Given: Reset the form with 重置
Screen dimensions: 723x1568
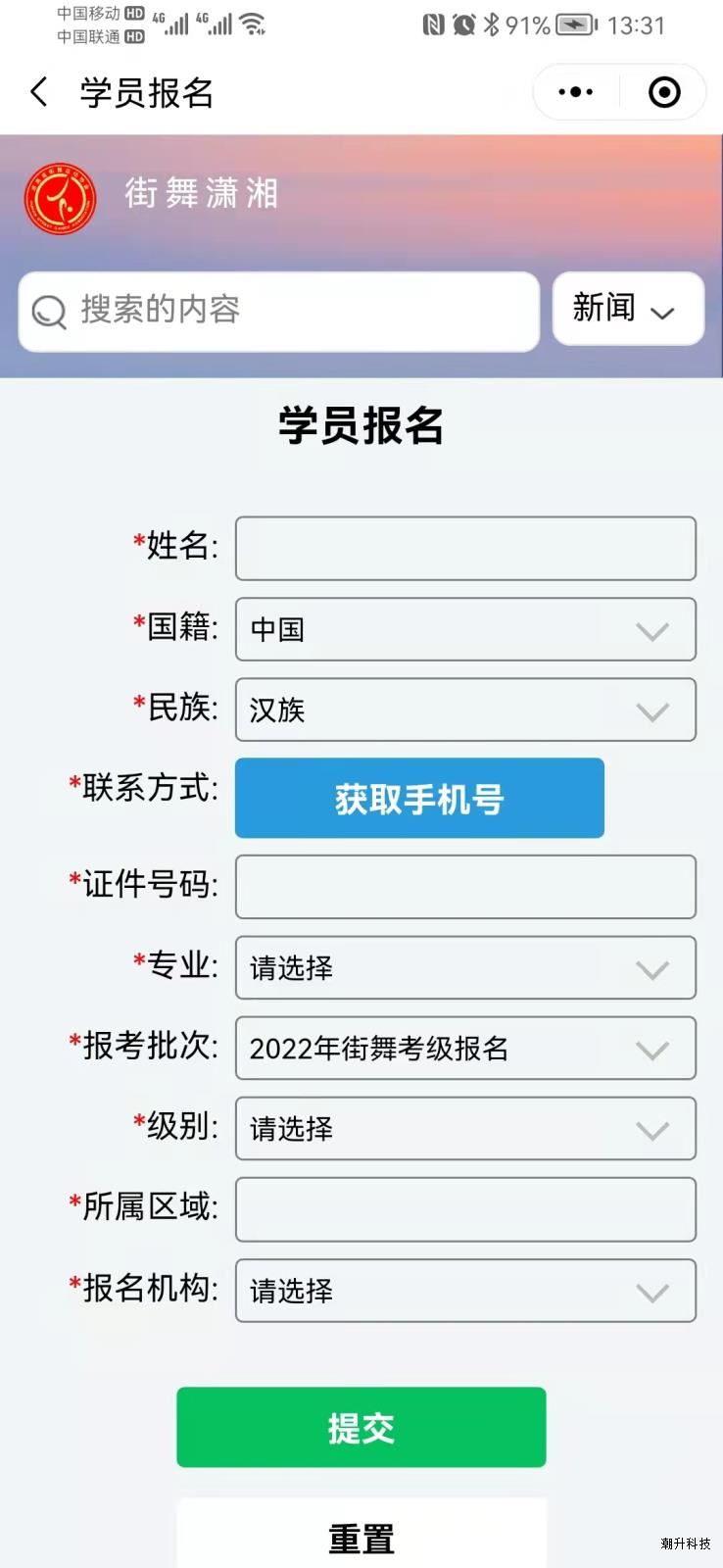Looking at the screenshot, I should (x=361, y=1535).
